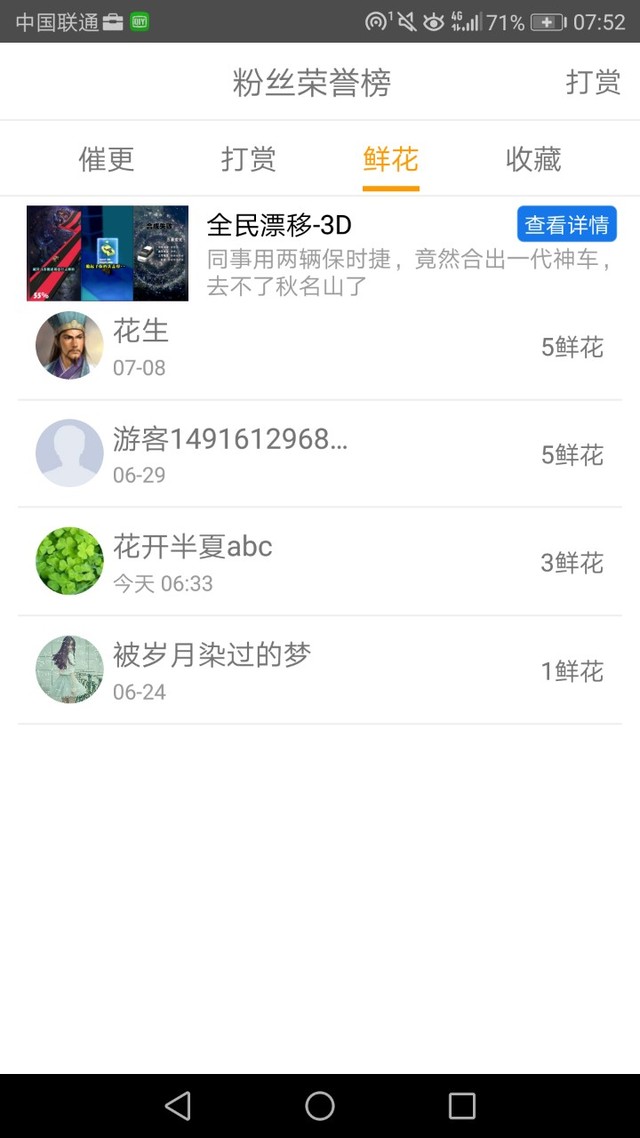Image resolution: width=640 pixels, height=1138 pixels.
Task: Switch to the 打赏 tab
Action: [248, 159]
